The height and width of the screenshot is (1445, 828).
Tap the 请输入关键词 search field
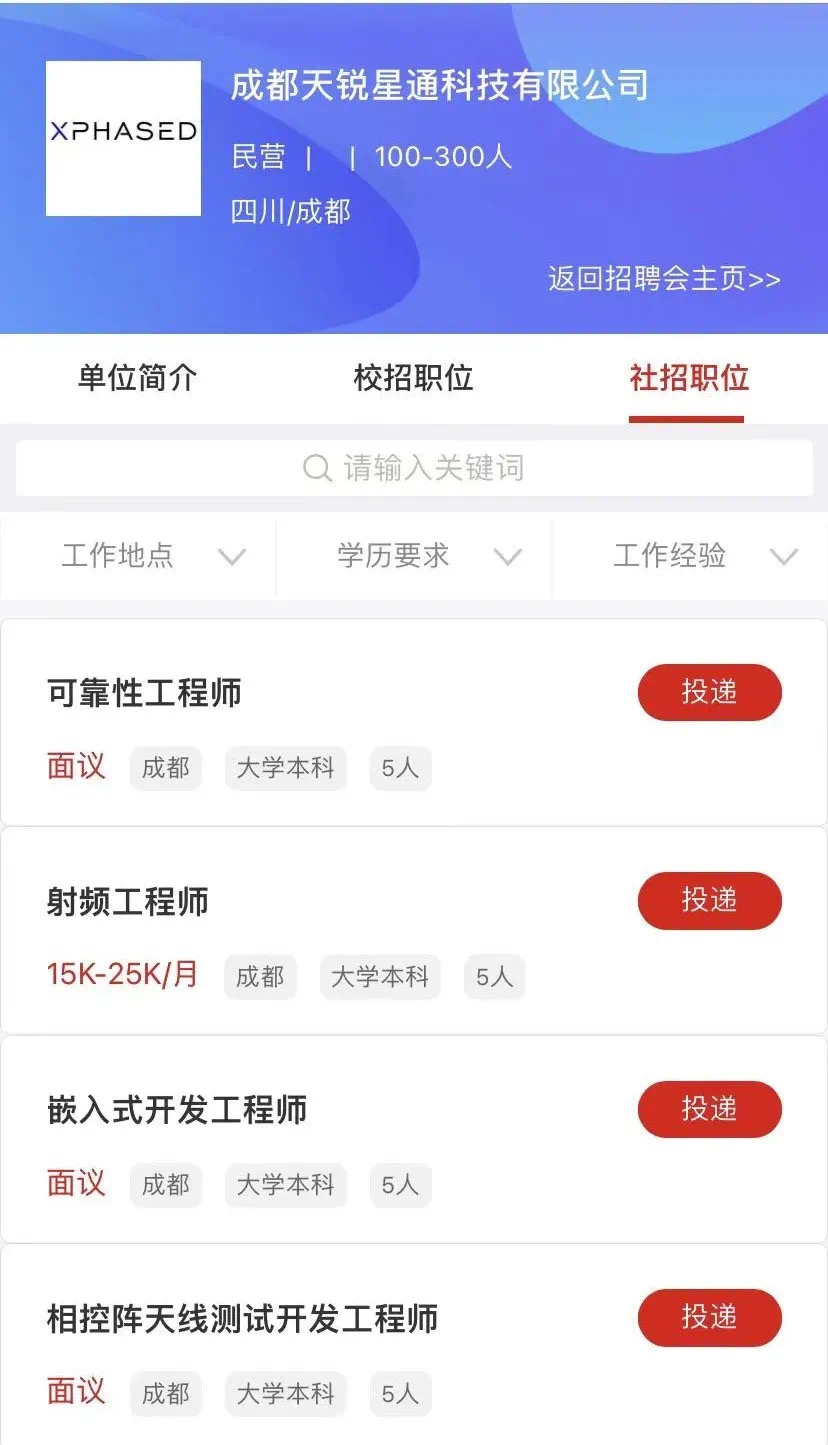[414, 468]
